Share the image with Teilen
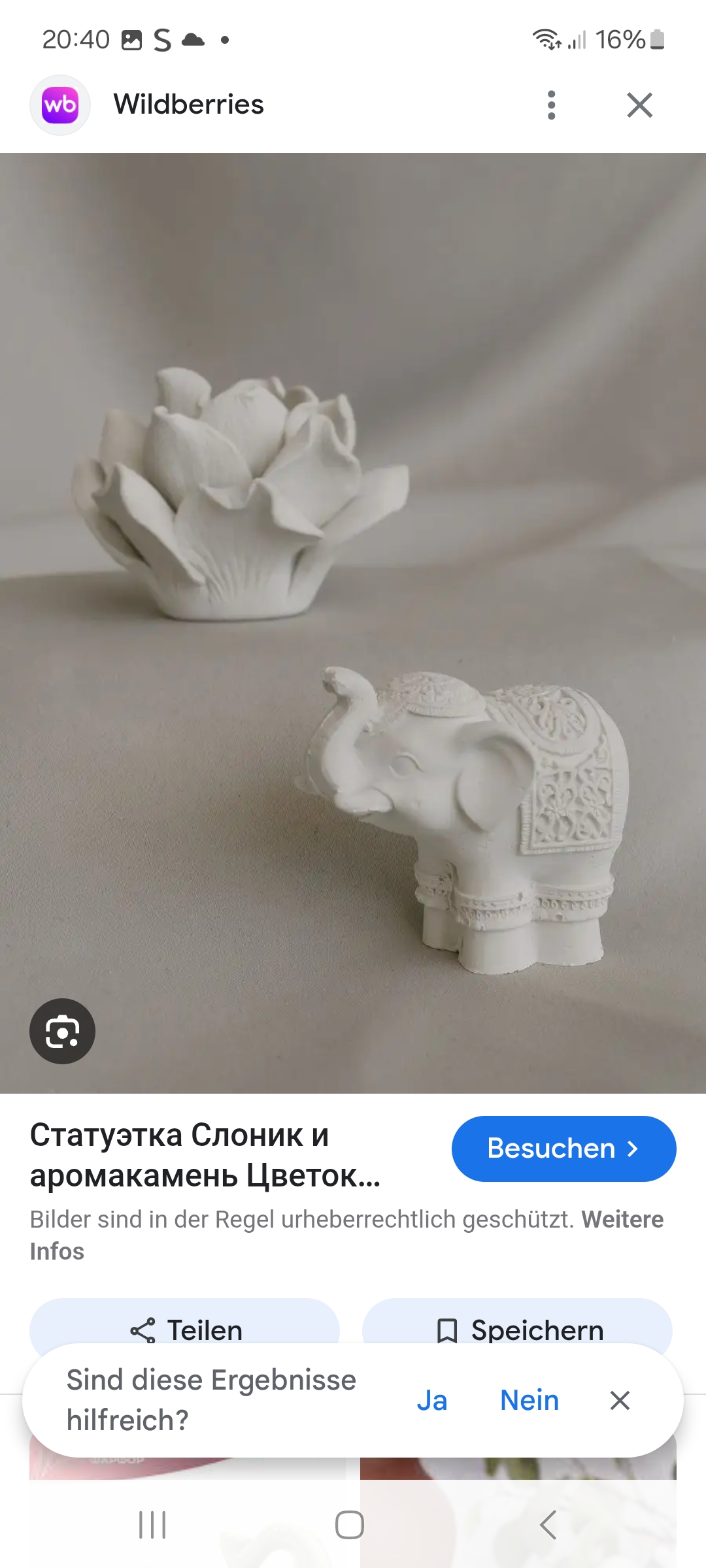This screenshot has height=1568, width=706. (185, 1328)
